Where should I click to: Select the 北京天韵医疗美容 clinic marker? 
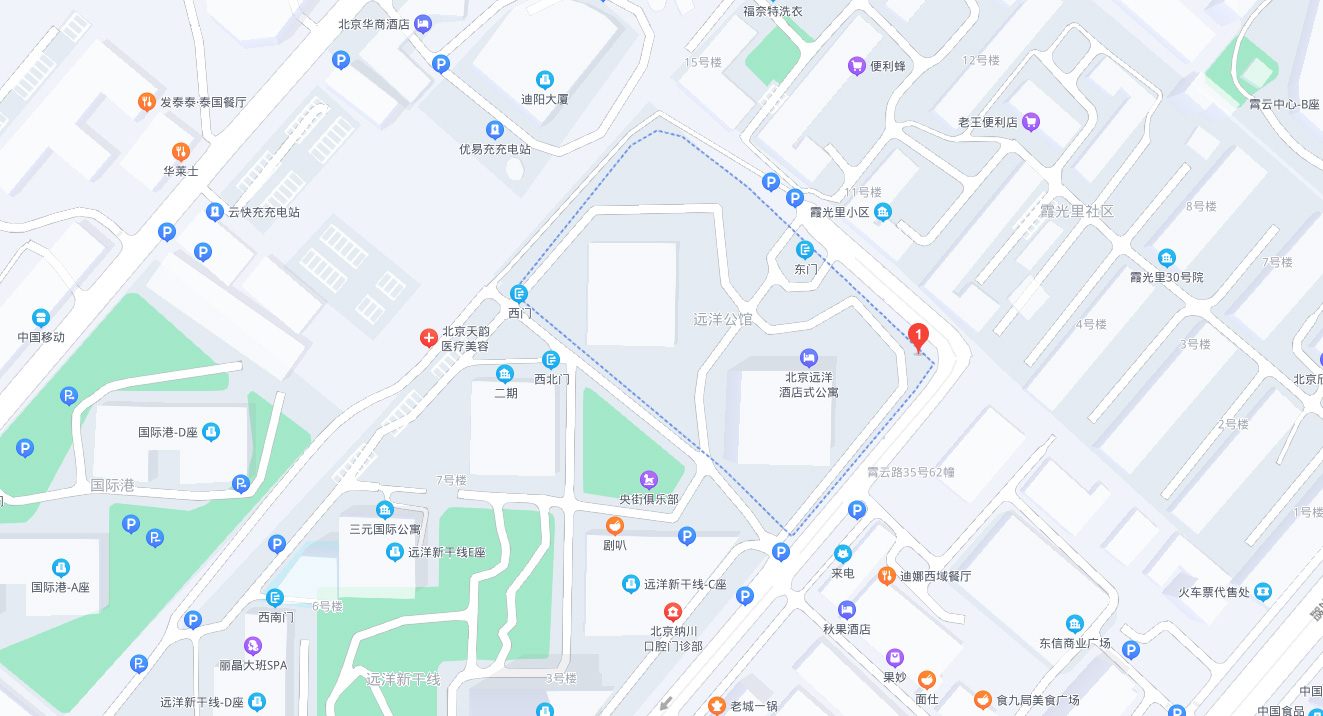point(428,338)
